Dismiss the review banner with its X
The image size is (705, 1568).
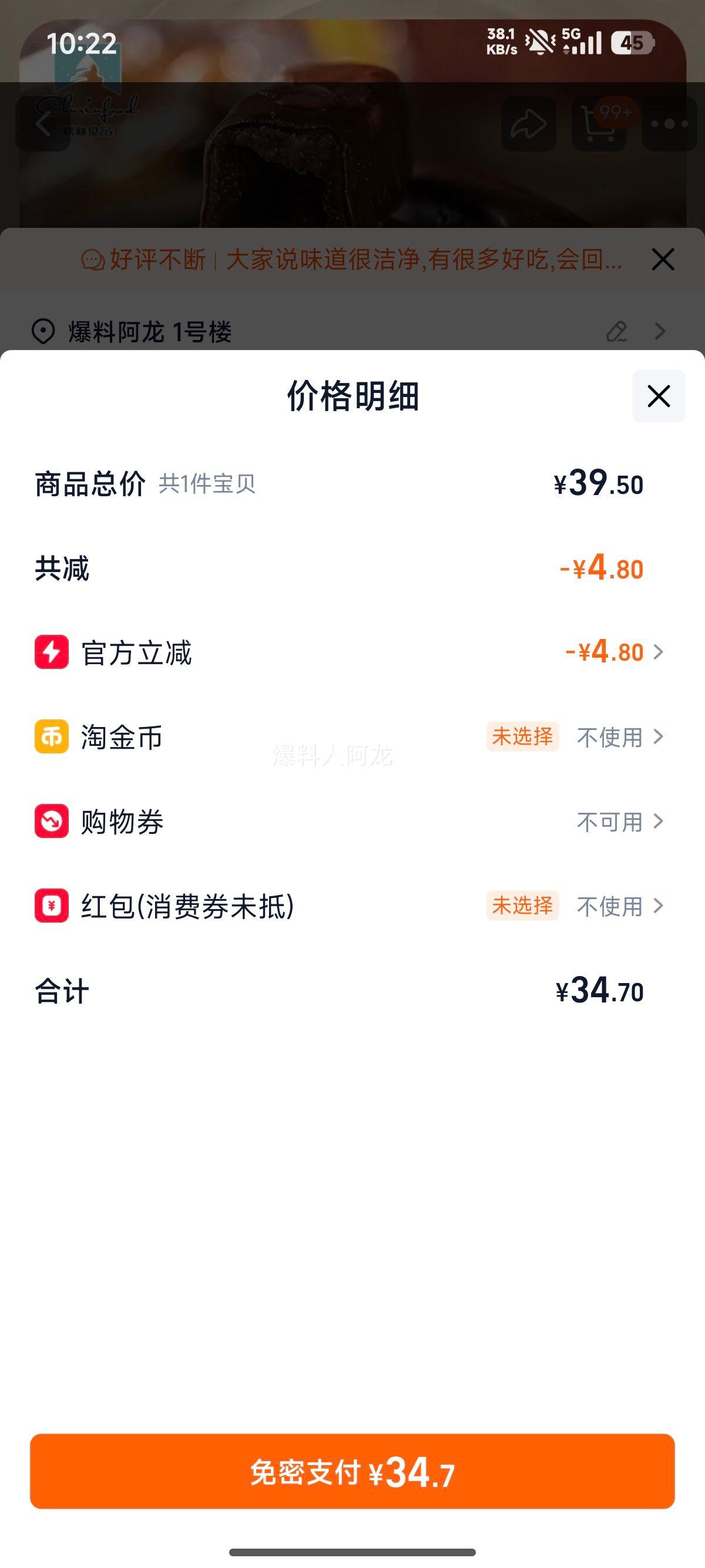pos(663,260)
